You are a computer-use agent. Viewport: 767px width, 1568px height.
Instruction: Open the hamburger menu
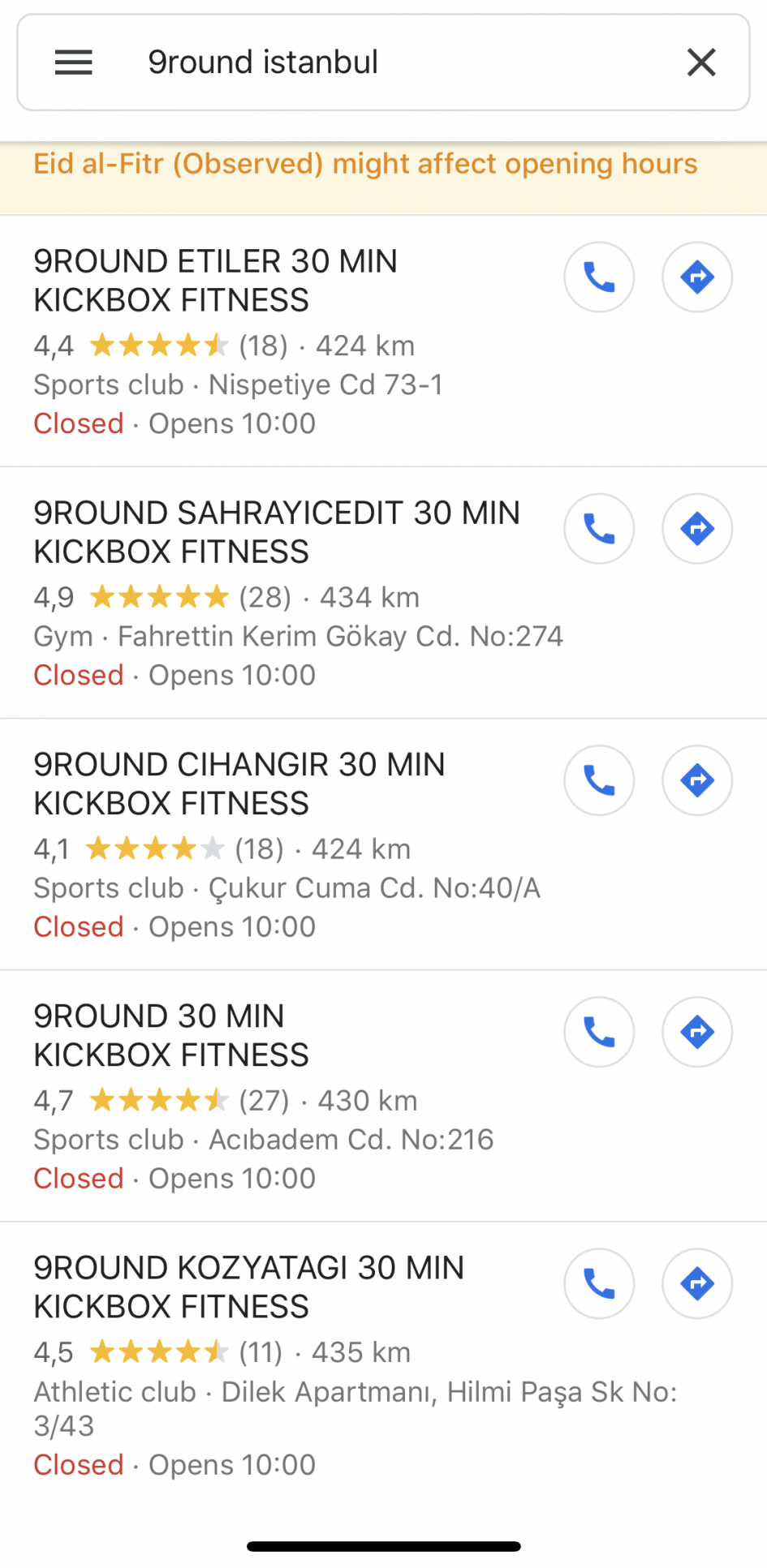73,62
